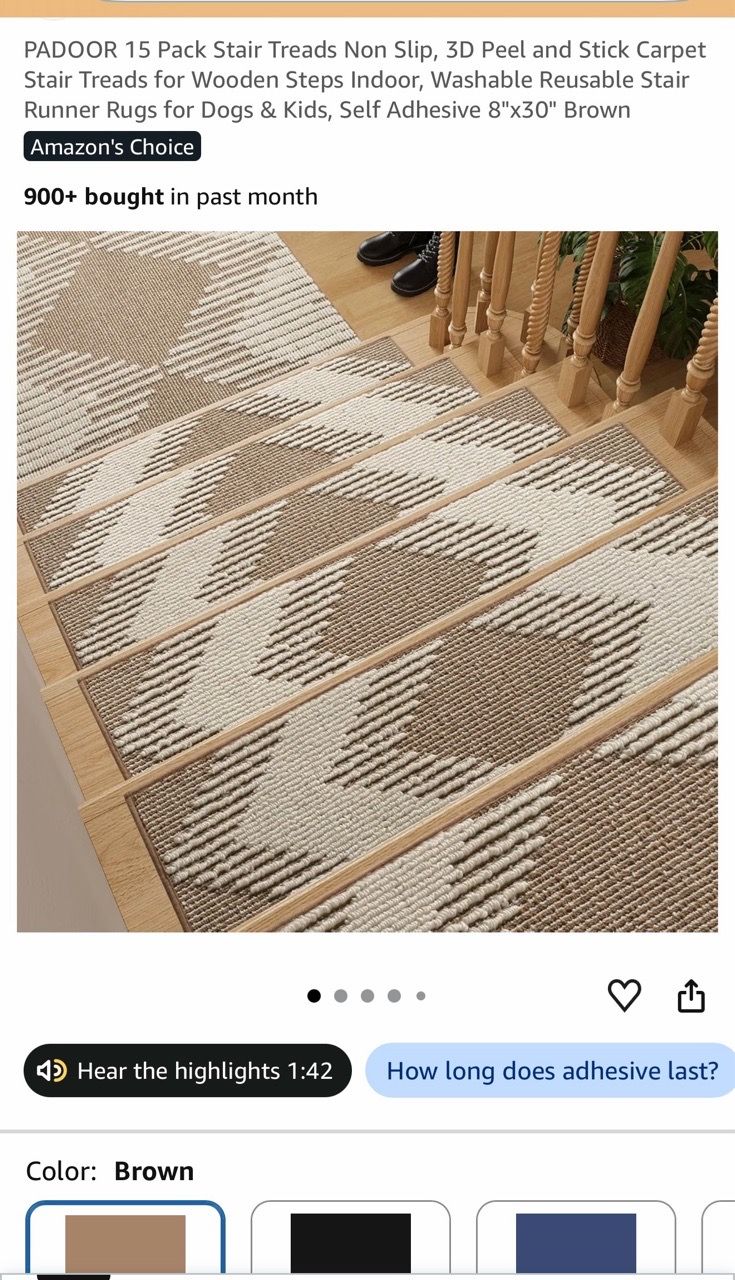Viewport: 735px width, 1280px height.
Task: Pick the blue color swatch
Action: pos(576,1240)
